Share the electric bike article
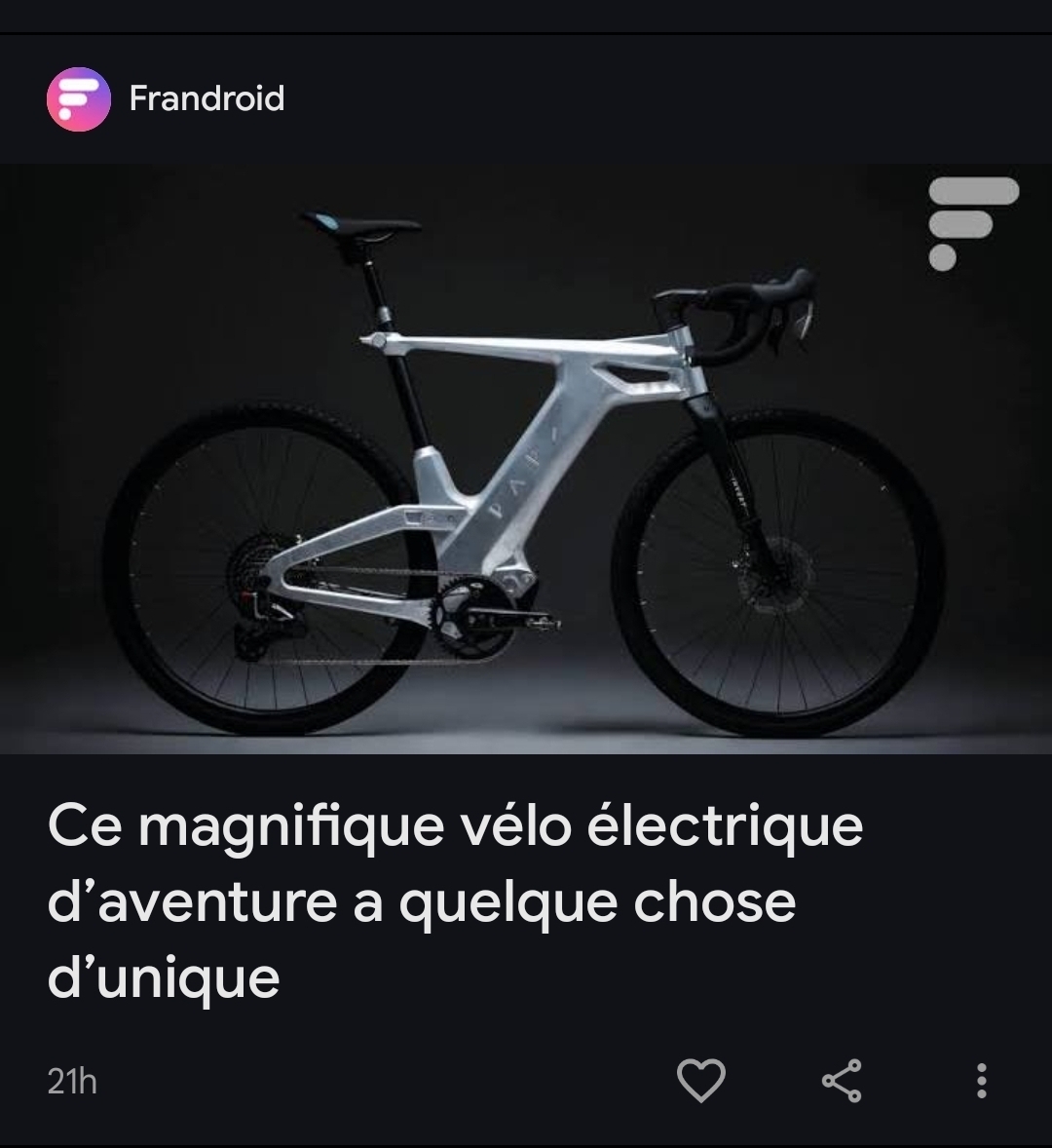This screenshot has height=1148, width=1052. coord(842,1081)
